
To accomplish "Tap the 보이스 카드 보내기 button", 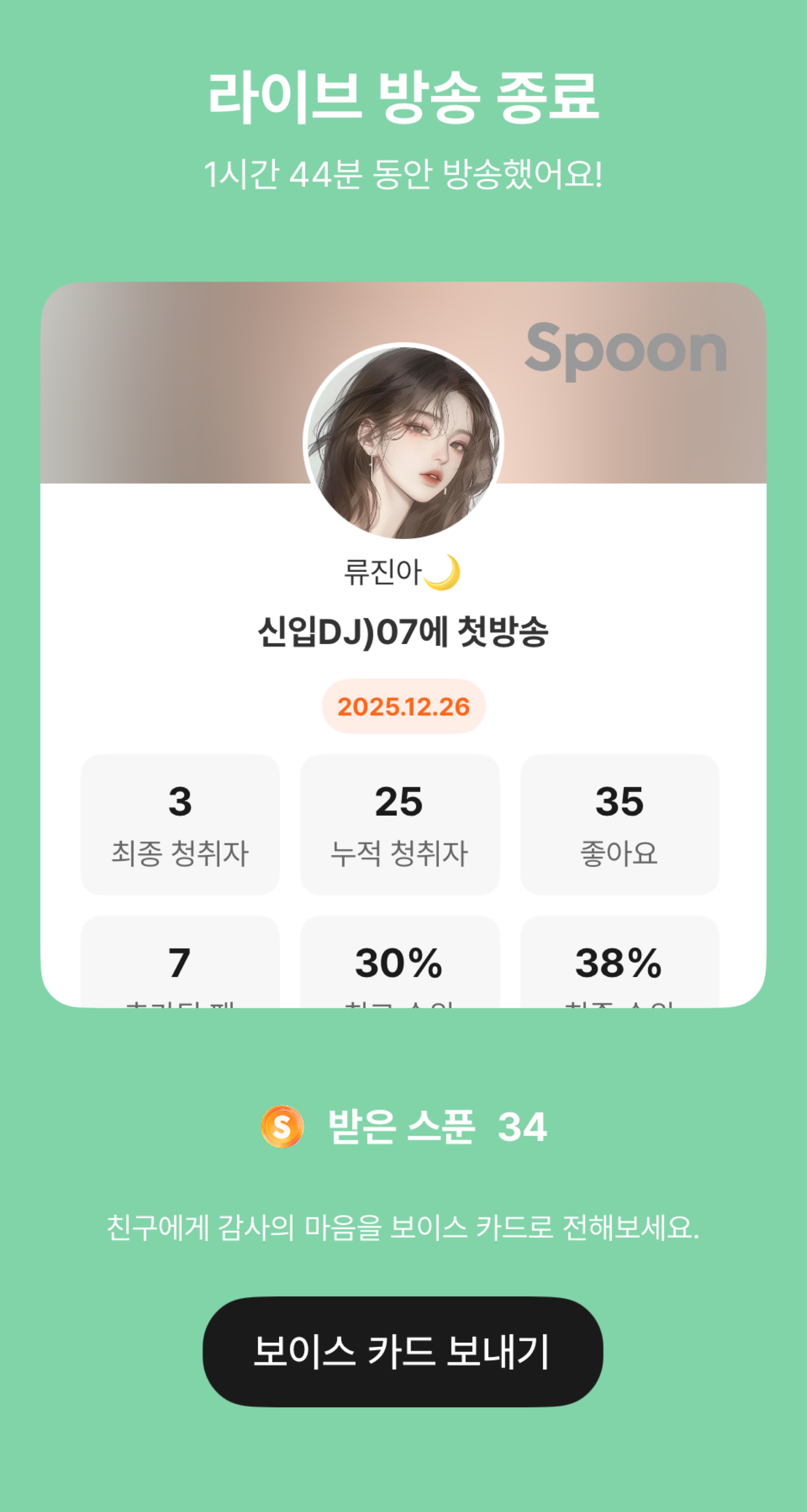I will pos(403,1351).
